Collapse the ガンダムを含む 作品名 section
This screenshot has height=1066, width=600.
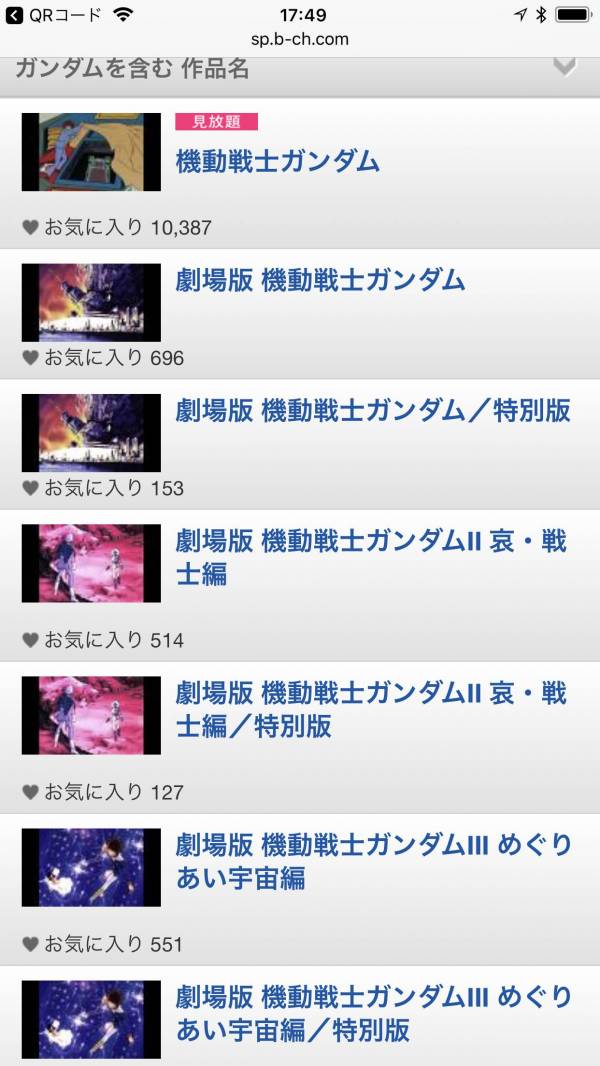click(x=564, y=68)
